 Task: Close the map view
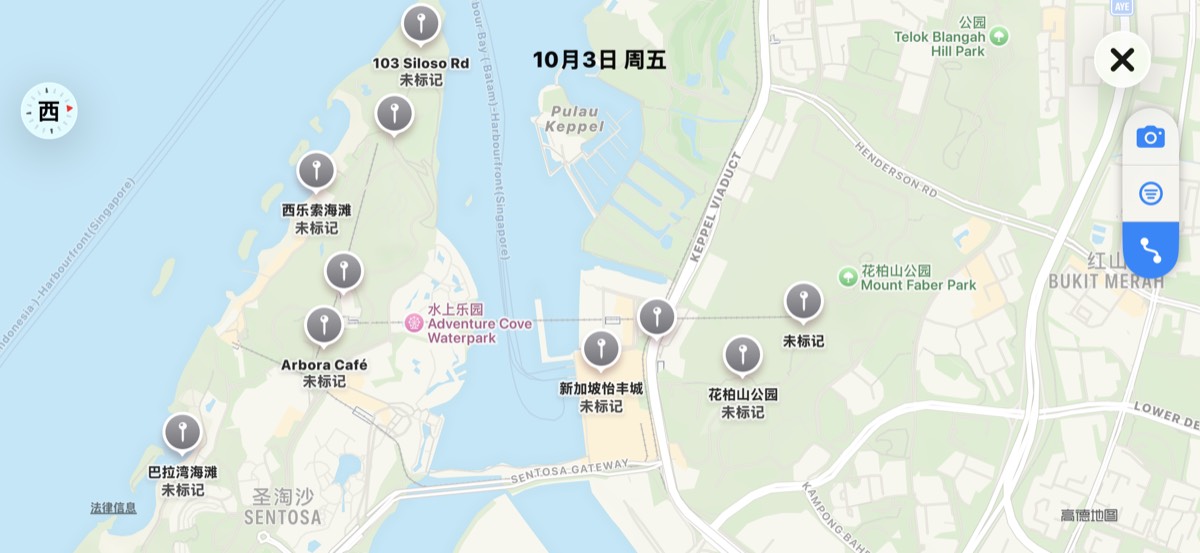[1122, 60]
